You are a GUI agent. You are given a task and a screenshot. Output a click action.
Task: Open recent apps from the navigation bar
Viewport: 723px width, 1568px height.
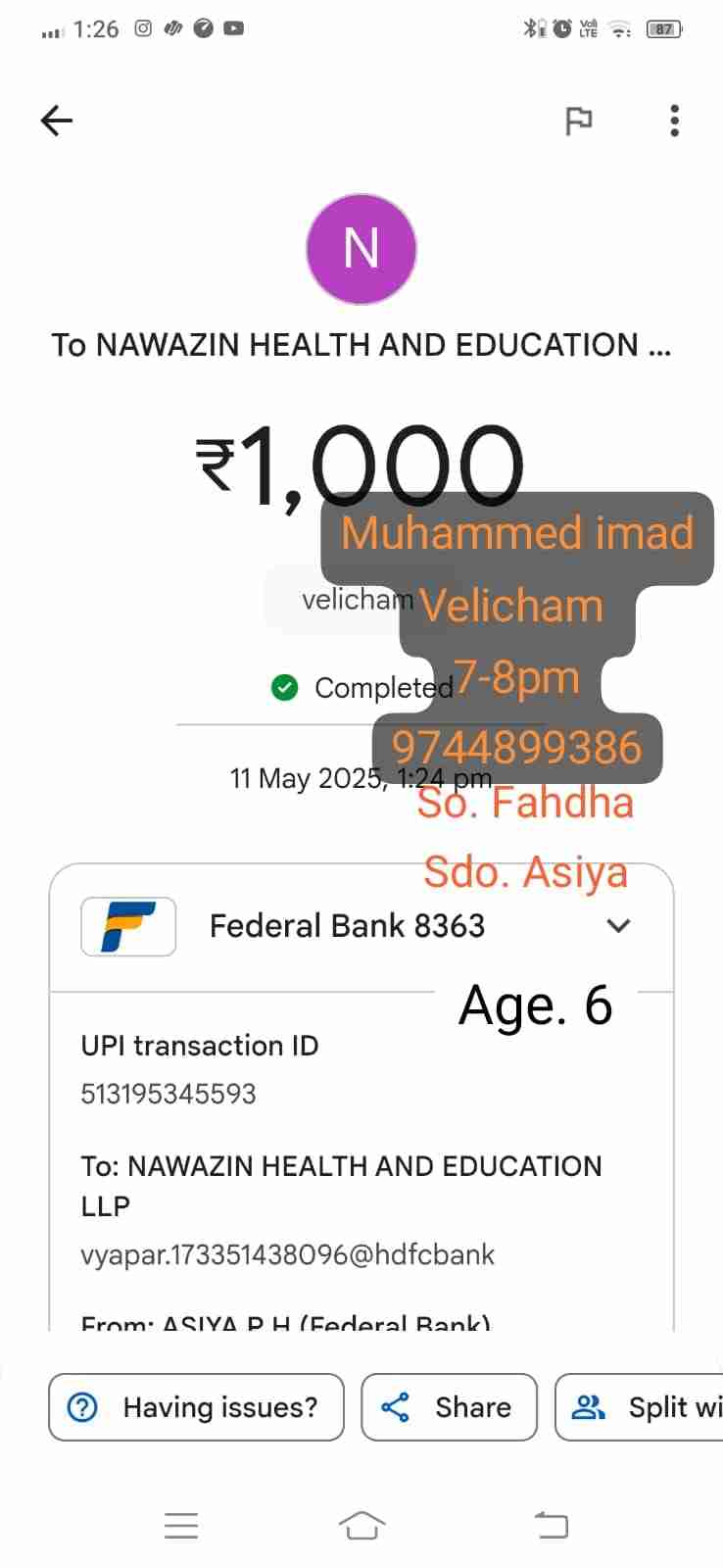click(181, 1525)
